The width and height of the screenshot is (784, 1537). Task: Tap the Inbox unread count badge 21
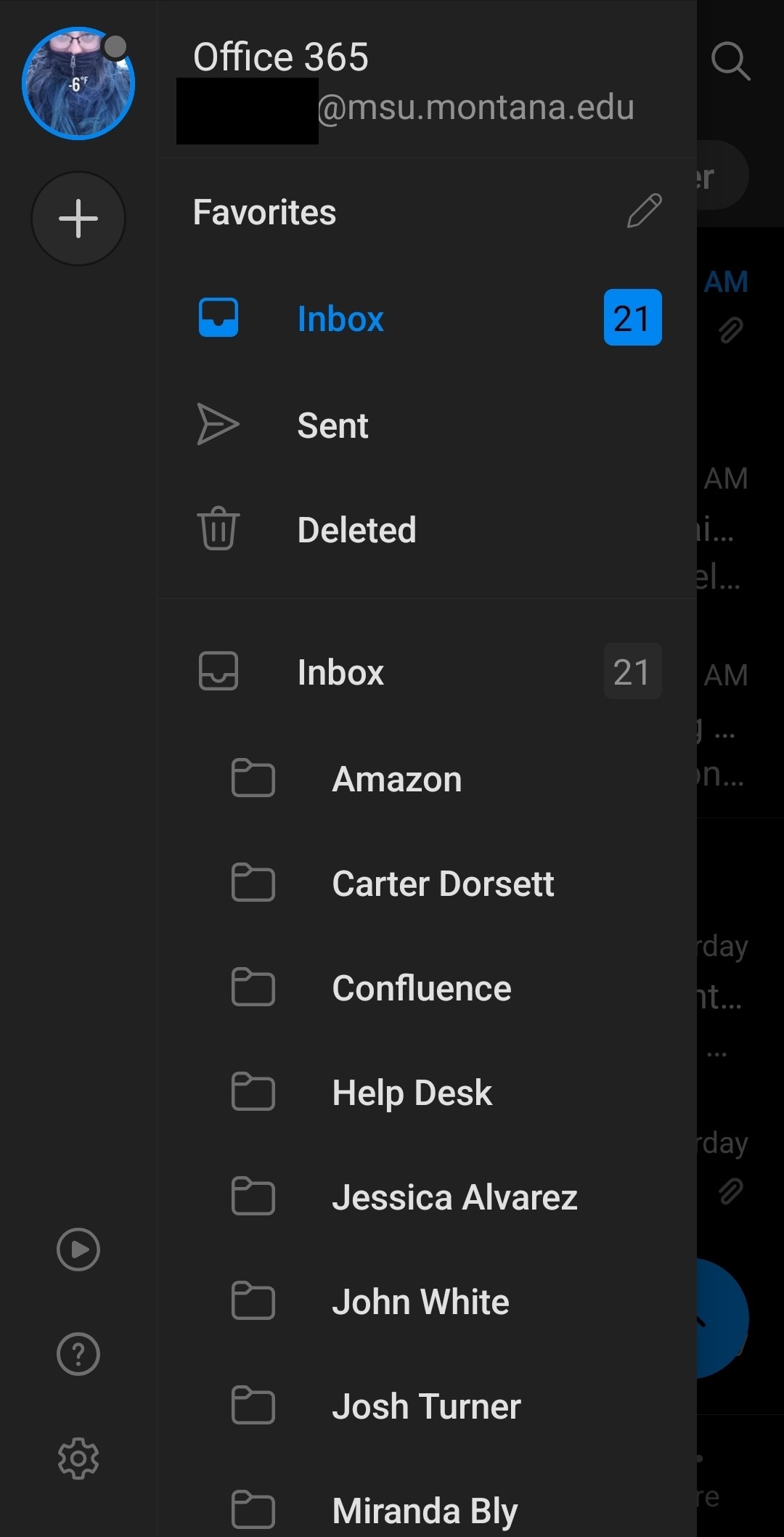(632, 317)
